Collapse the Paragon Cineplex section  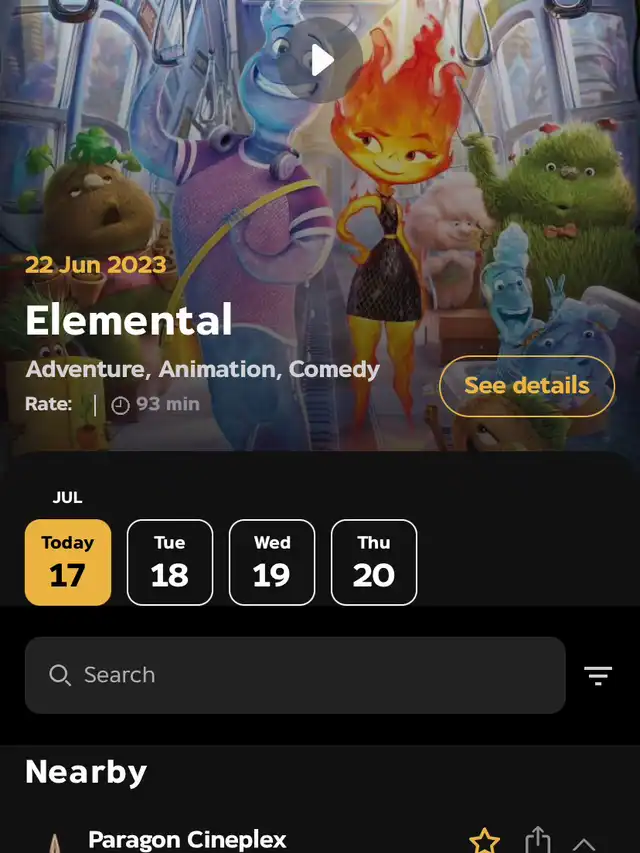click(583, 843)
